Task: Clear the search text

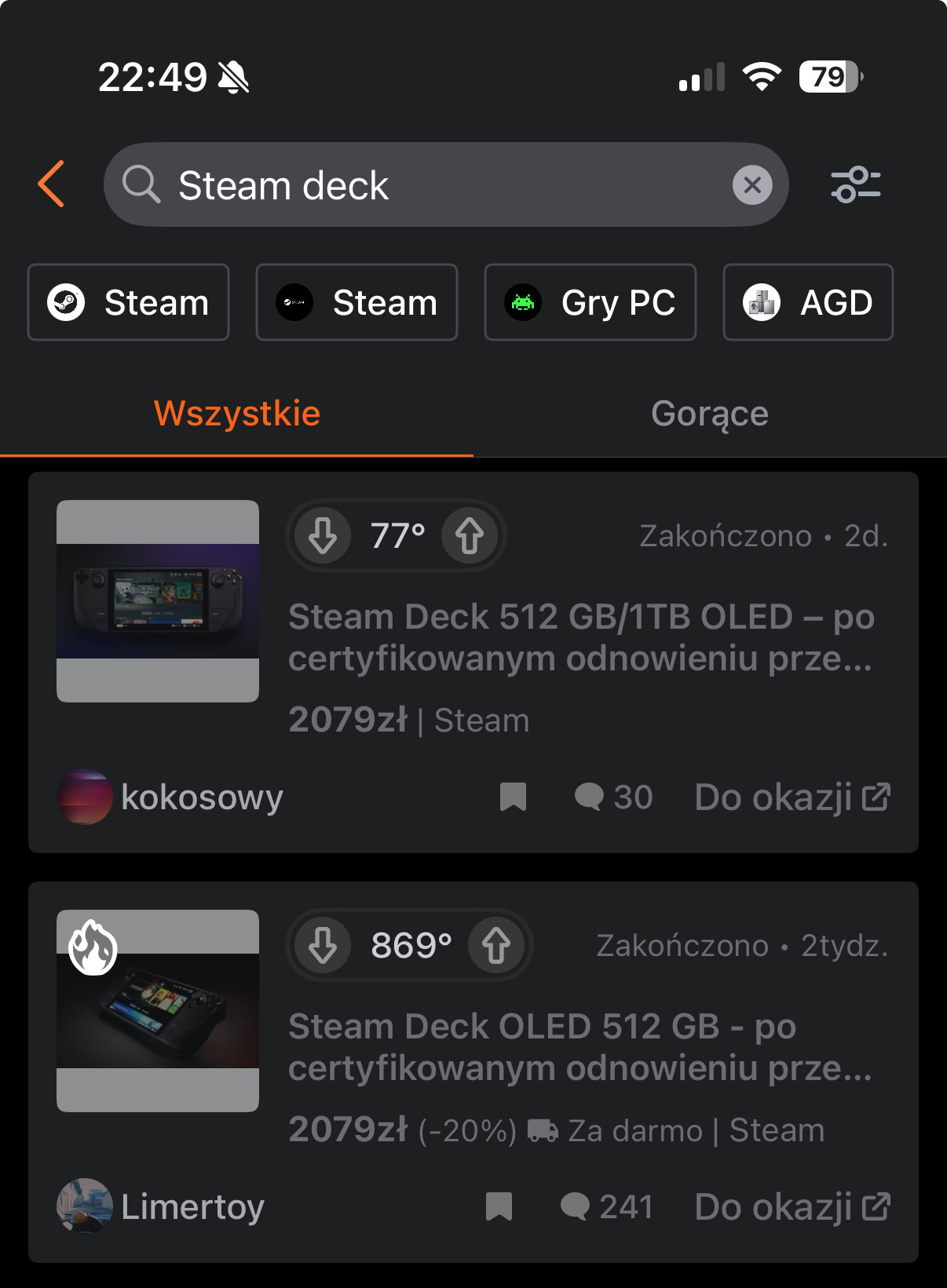Action: 751,185
